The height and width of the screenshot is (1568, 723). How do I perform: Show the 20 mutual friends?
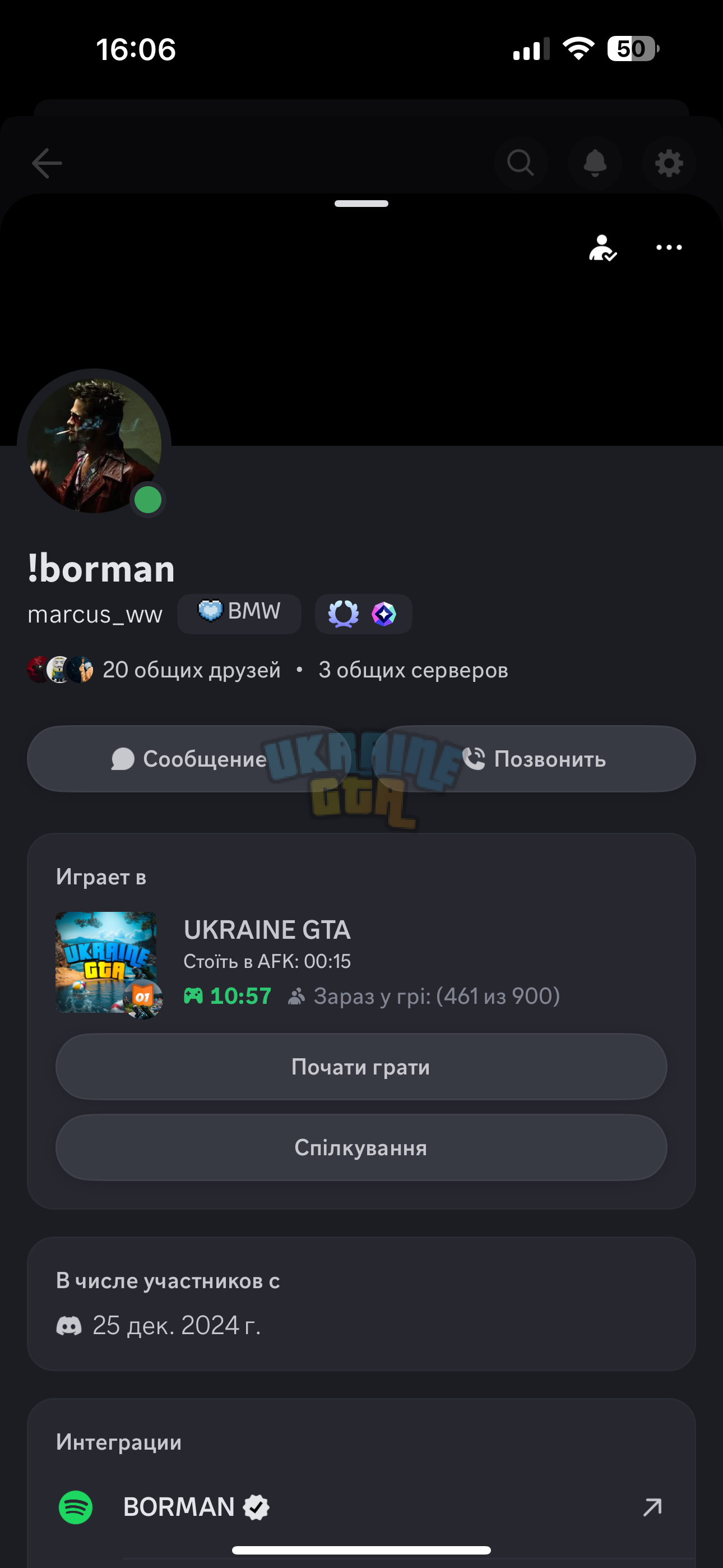(x=154, y=670)
